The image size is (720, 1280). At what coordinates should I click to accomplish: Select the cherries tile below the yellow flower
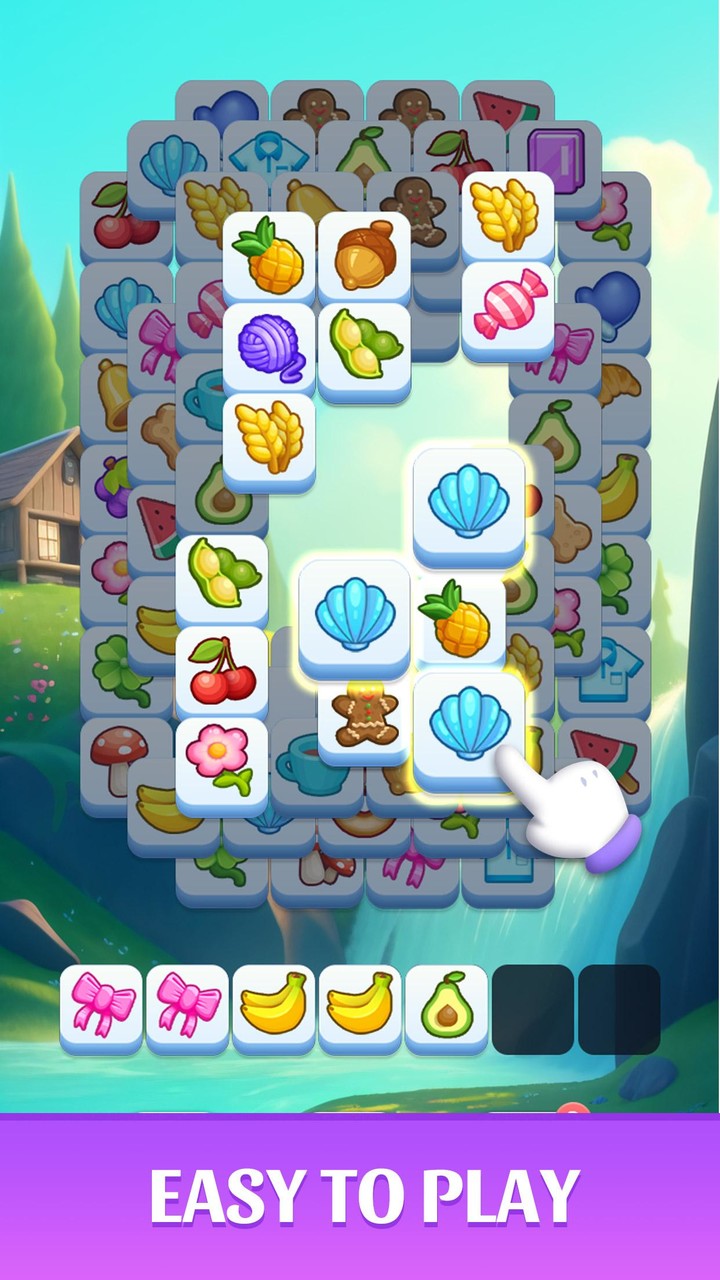coord(222,663)
